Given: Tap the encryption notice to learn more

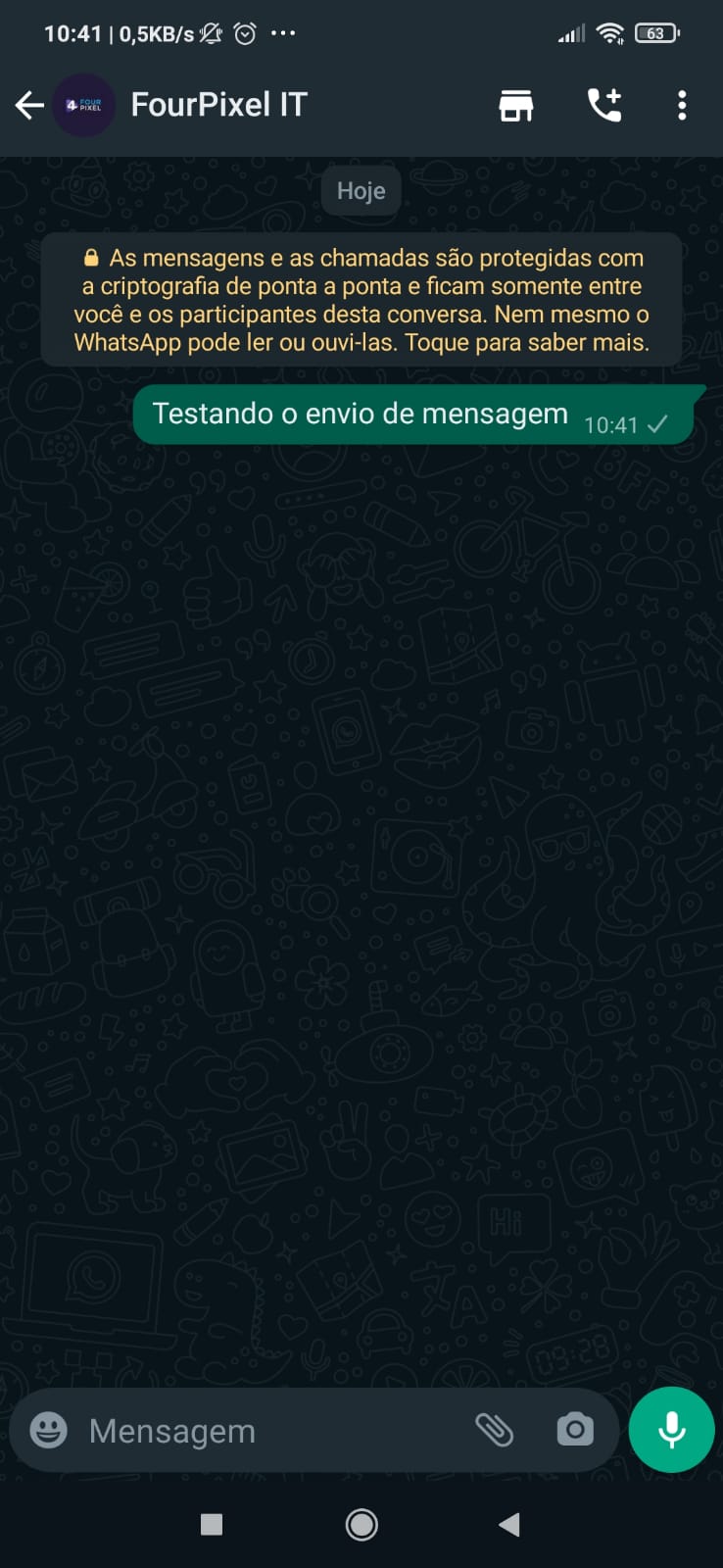Looking at the screenshot, I should (361, 300).
